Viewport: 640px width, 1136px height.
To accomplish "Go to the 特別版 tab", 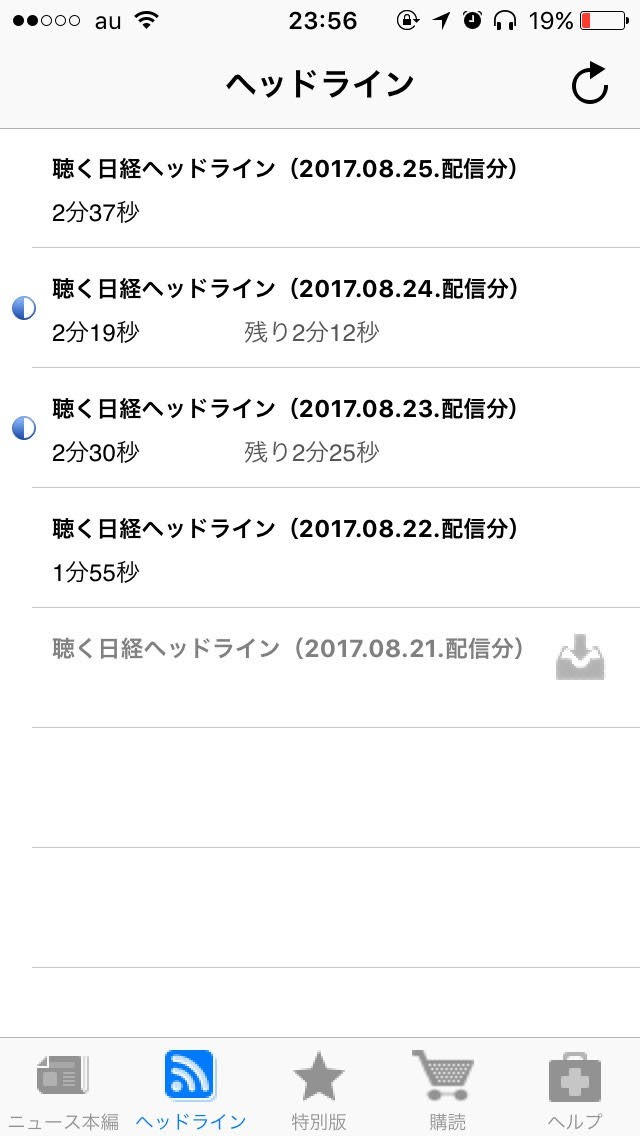I will (x=318, y=1089).
